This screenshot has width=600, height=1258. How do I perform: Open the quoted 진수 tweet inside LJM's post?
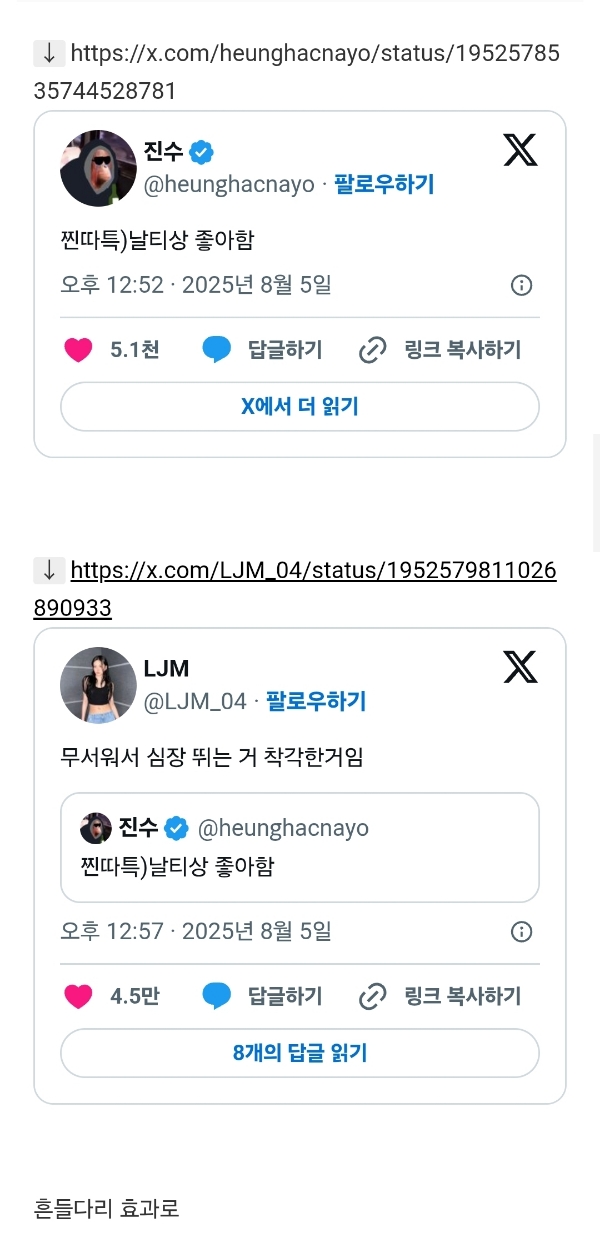[x=300, y=847]
